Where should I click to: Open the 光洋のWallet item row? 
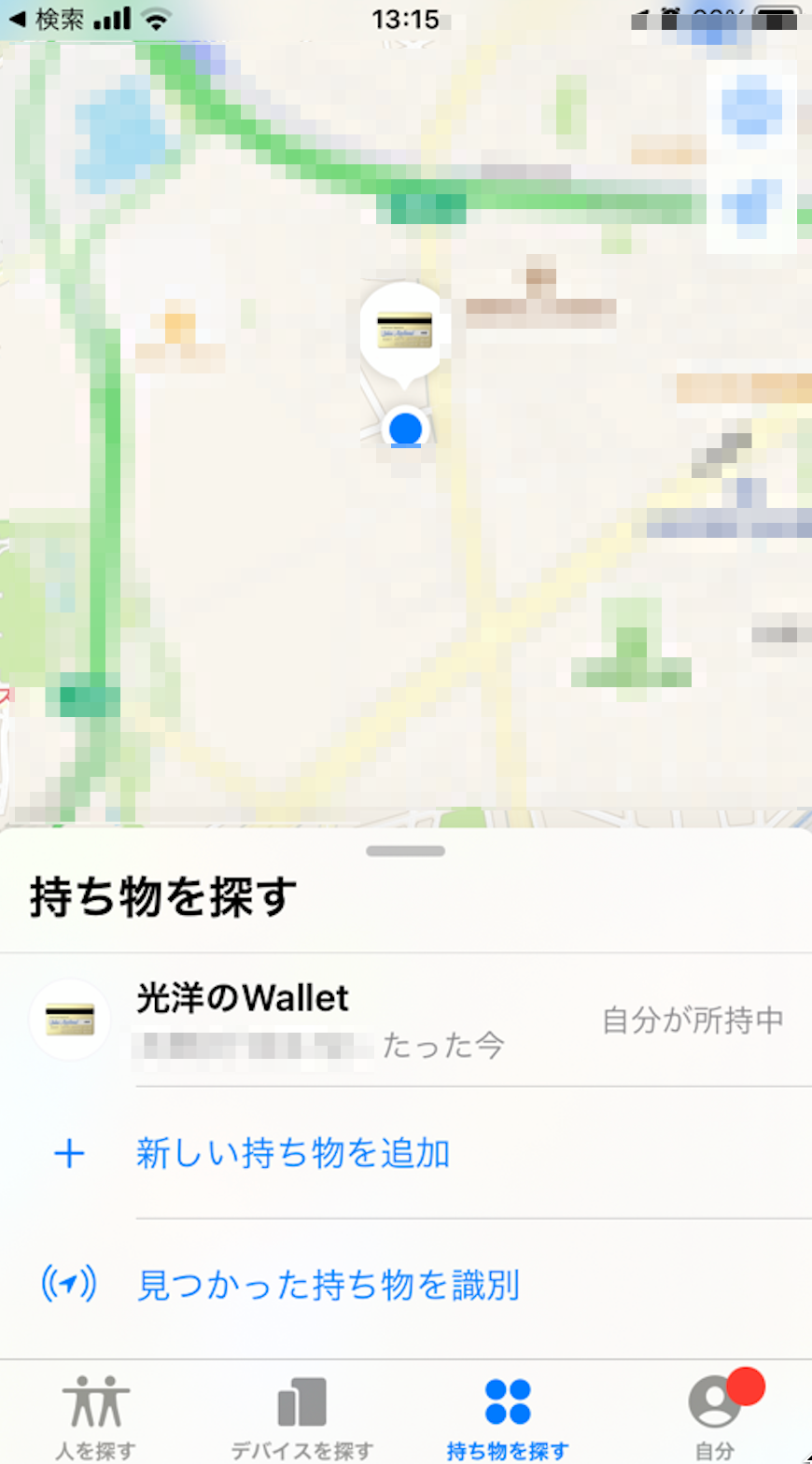tap(406, 1020)
